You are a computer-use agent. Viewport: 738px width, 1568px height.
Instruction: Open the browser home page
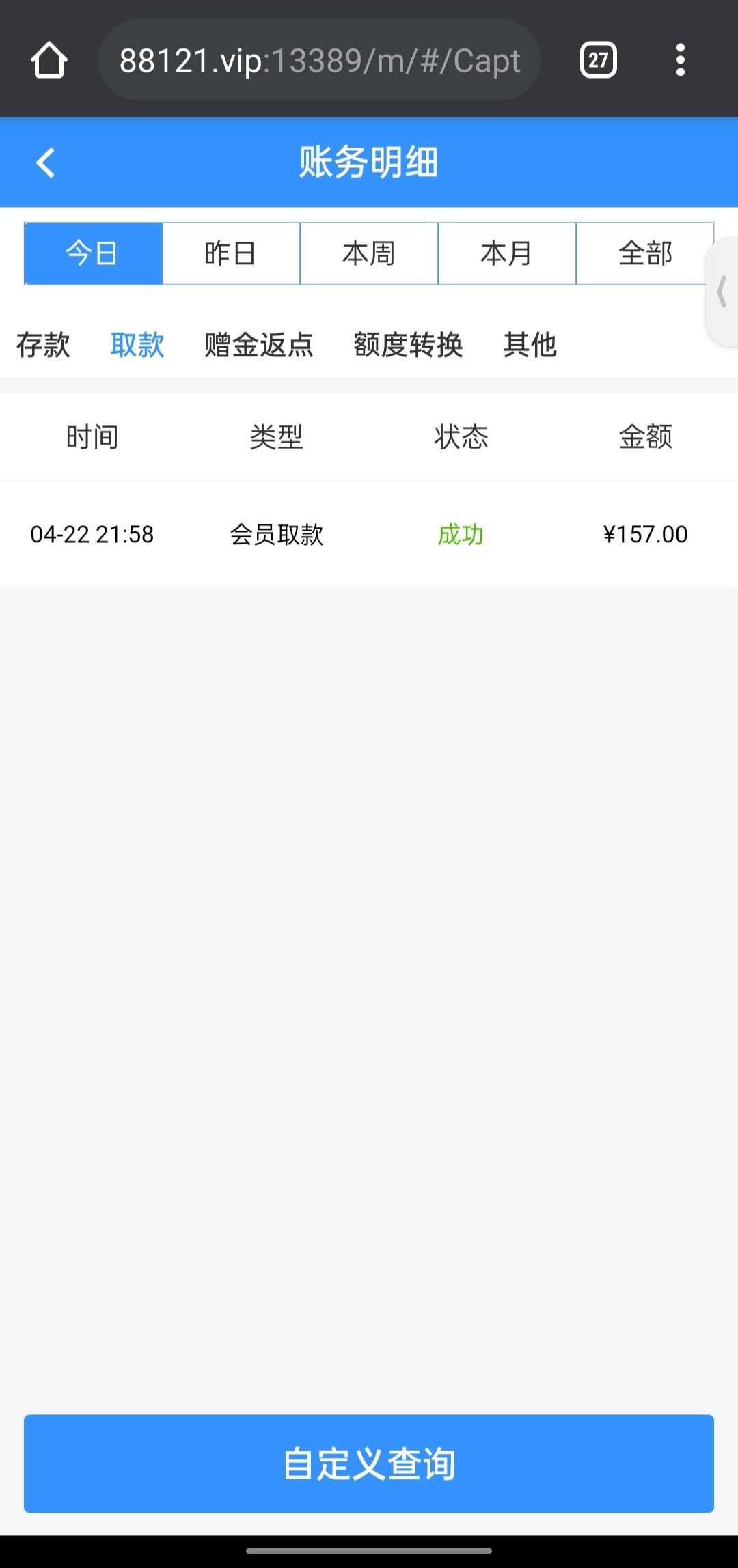[49, 60]
